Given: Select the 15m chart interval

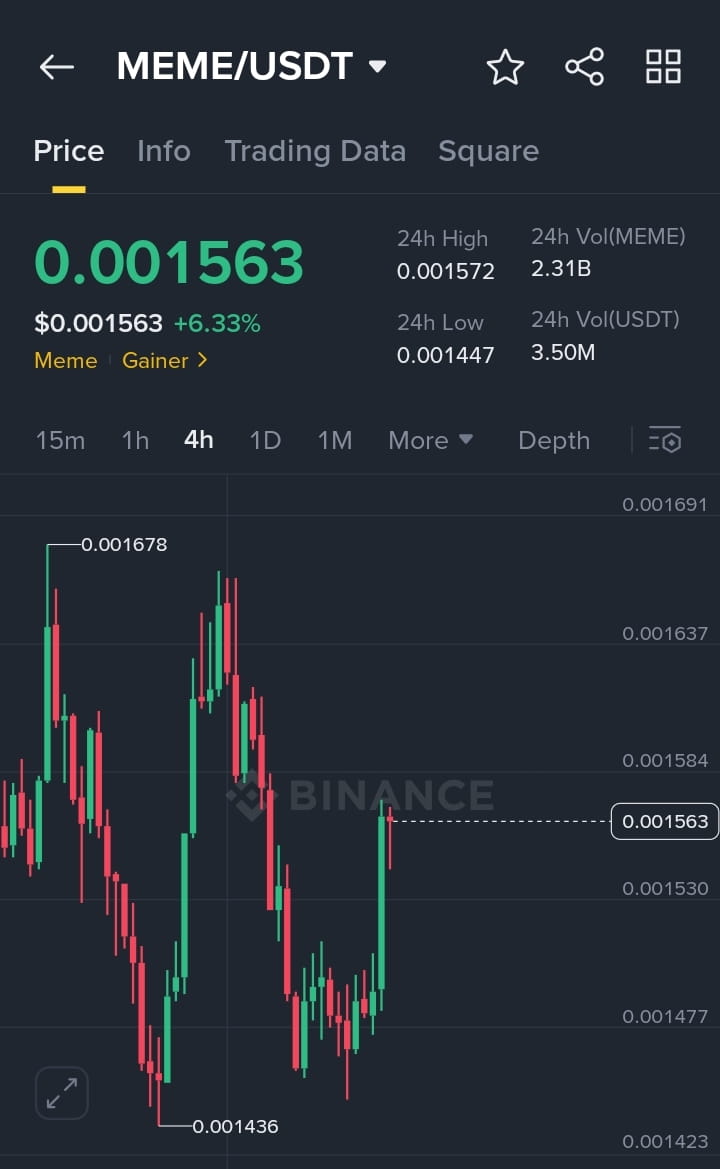Looking at the screenshot, I should click(60, 440).
